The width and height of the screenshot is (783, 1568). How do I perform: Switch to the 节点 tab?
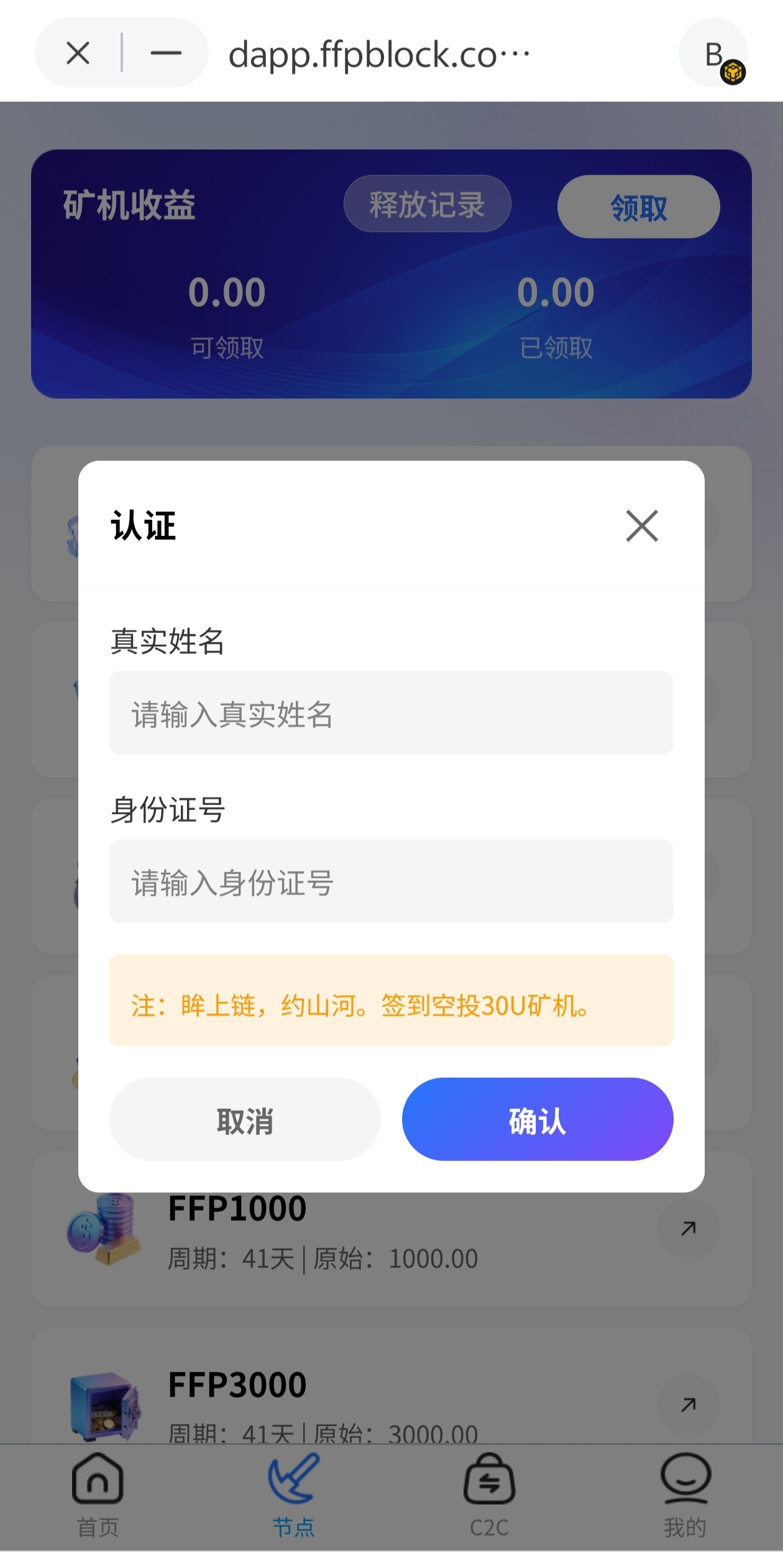293,1495
